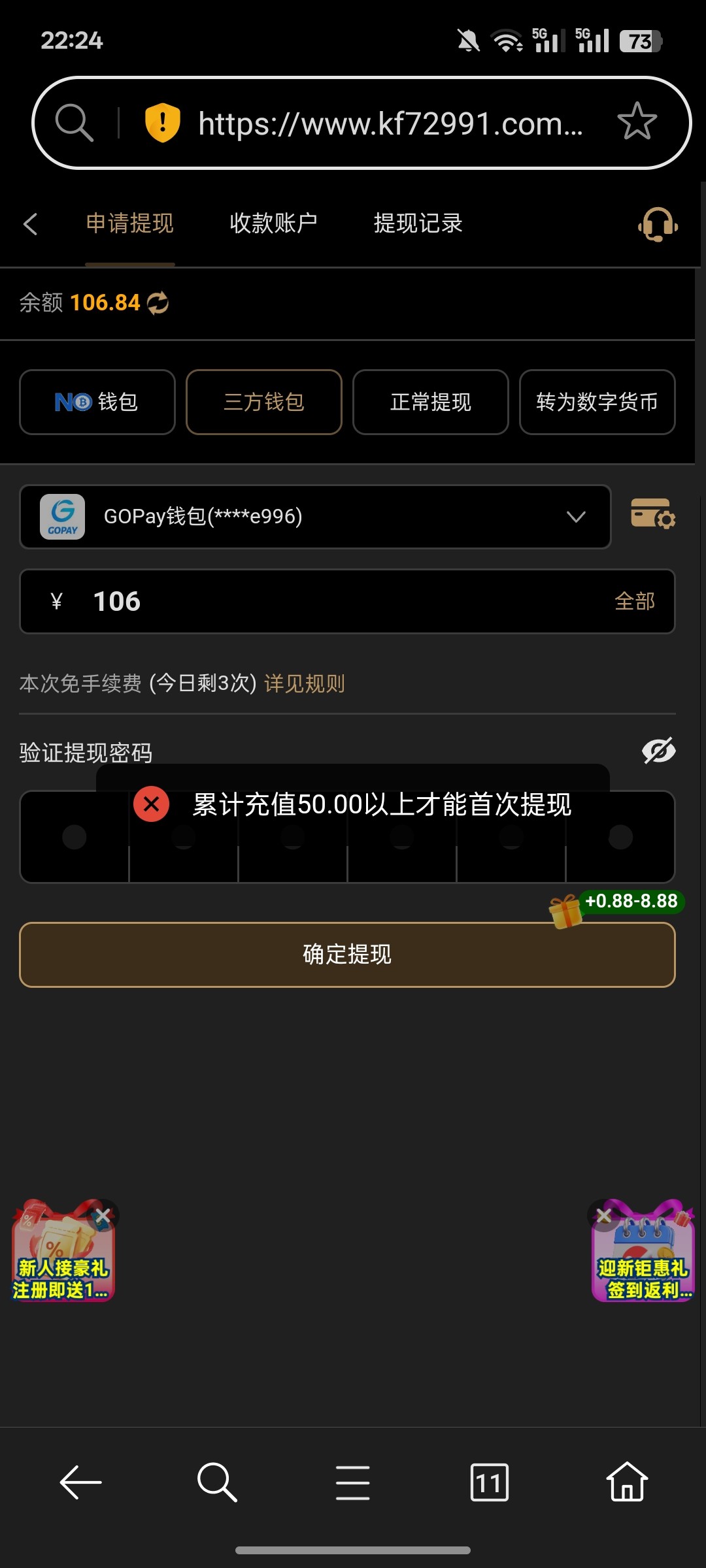The height and width of the screenshot is (1568, 706).
Task: Refresh the 余额 account balance
Action: (x=157, y=302)
